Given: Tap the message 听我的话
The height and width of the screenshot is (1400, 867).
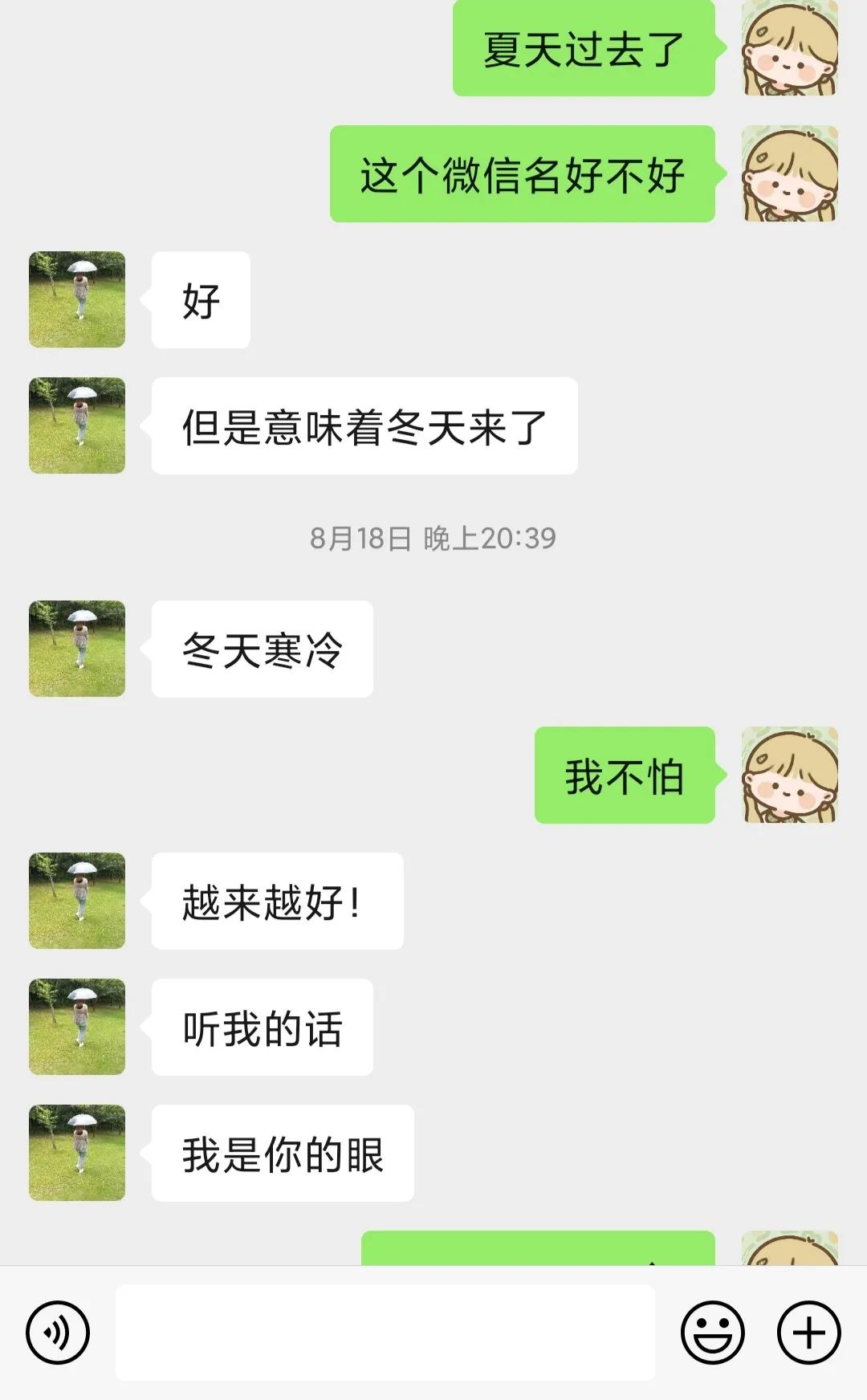Looking at the screenshot, I should coord(263,1026).
